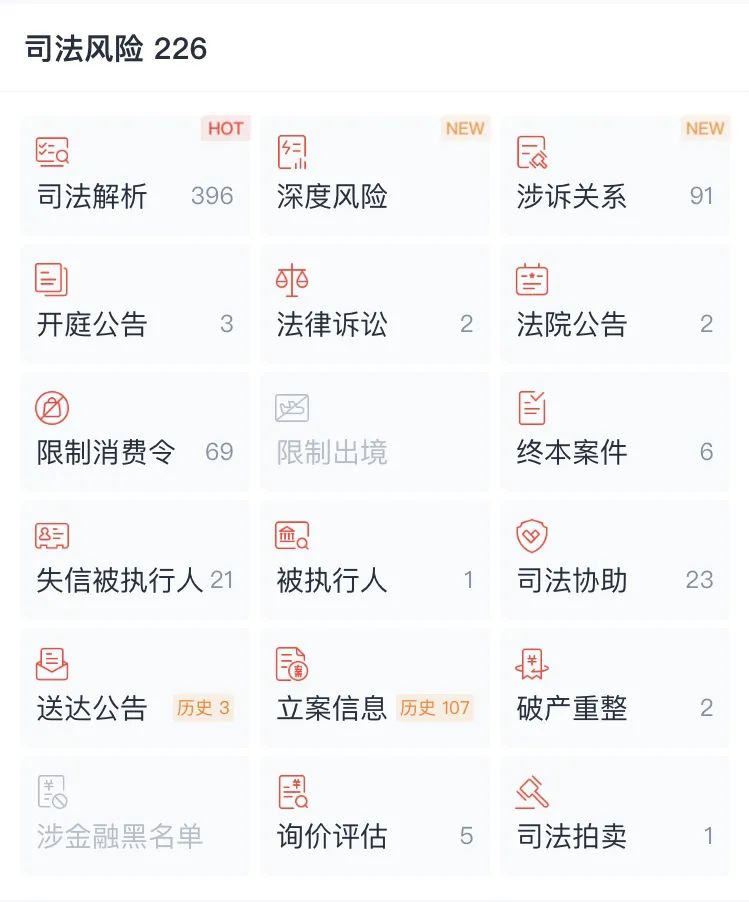
Task: View 法院公告 notices
Action: pos(615,305)
